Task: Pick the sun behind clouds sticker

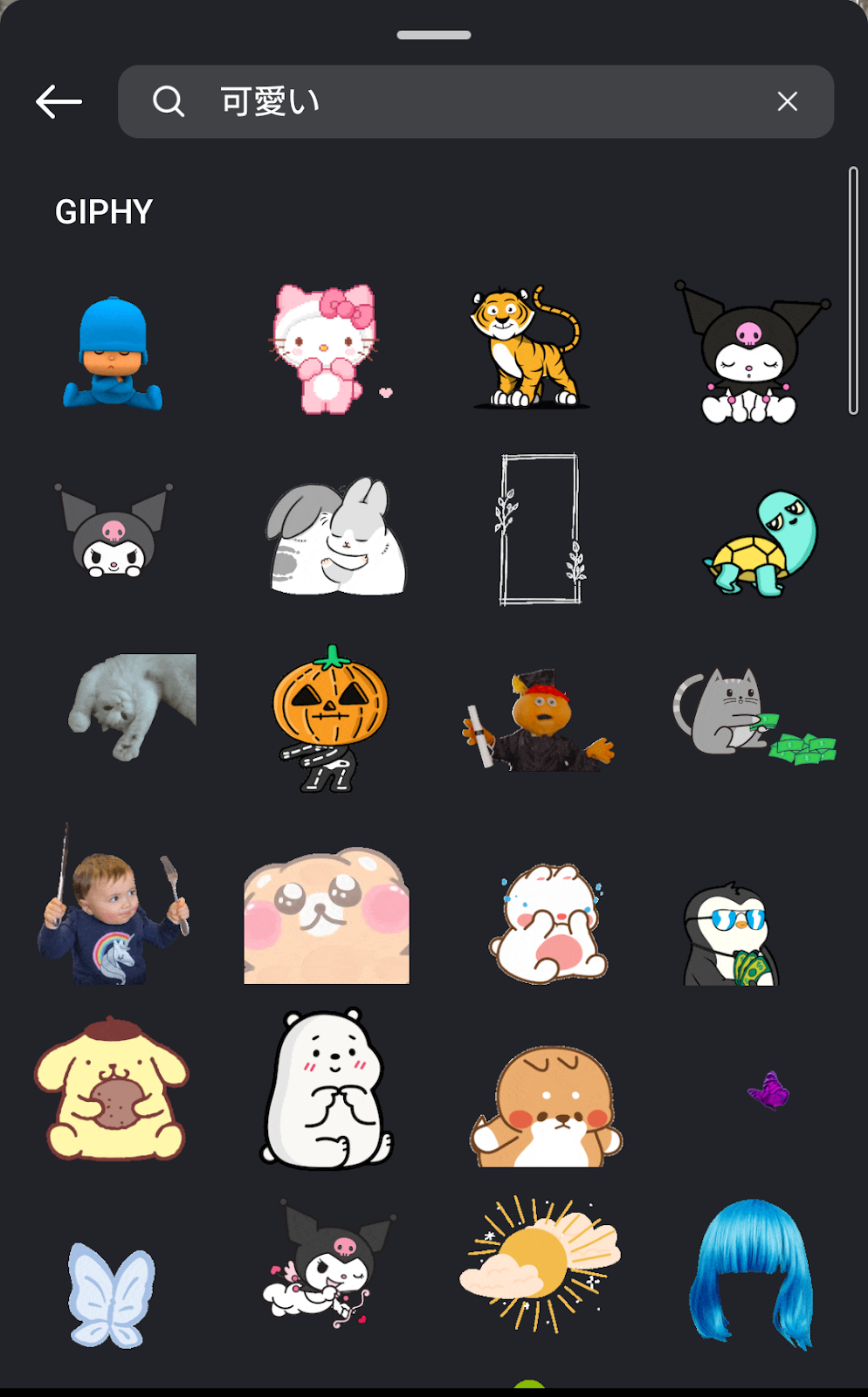Action: 539,1263
